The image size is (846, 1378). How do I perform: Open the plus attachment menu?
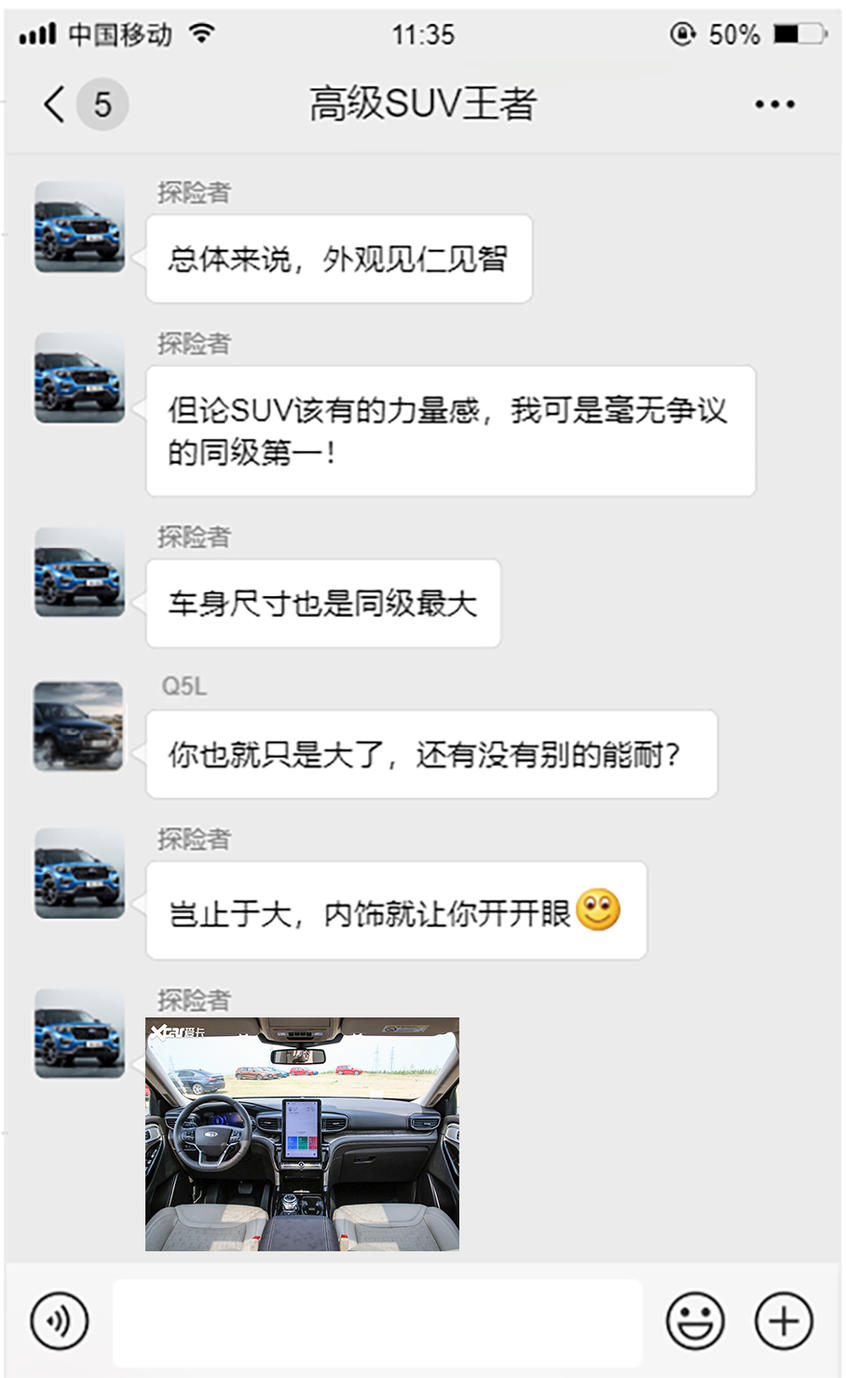tap(783, 1320)
